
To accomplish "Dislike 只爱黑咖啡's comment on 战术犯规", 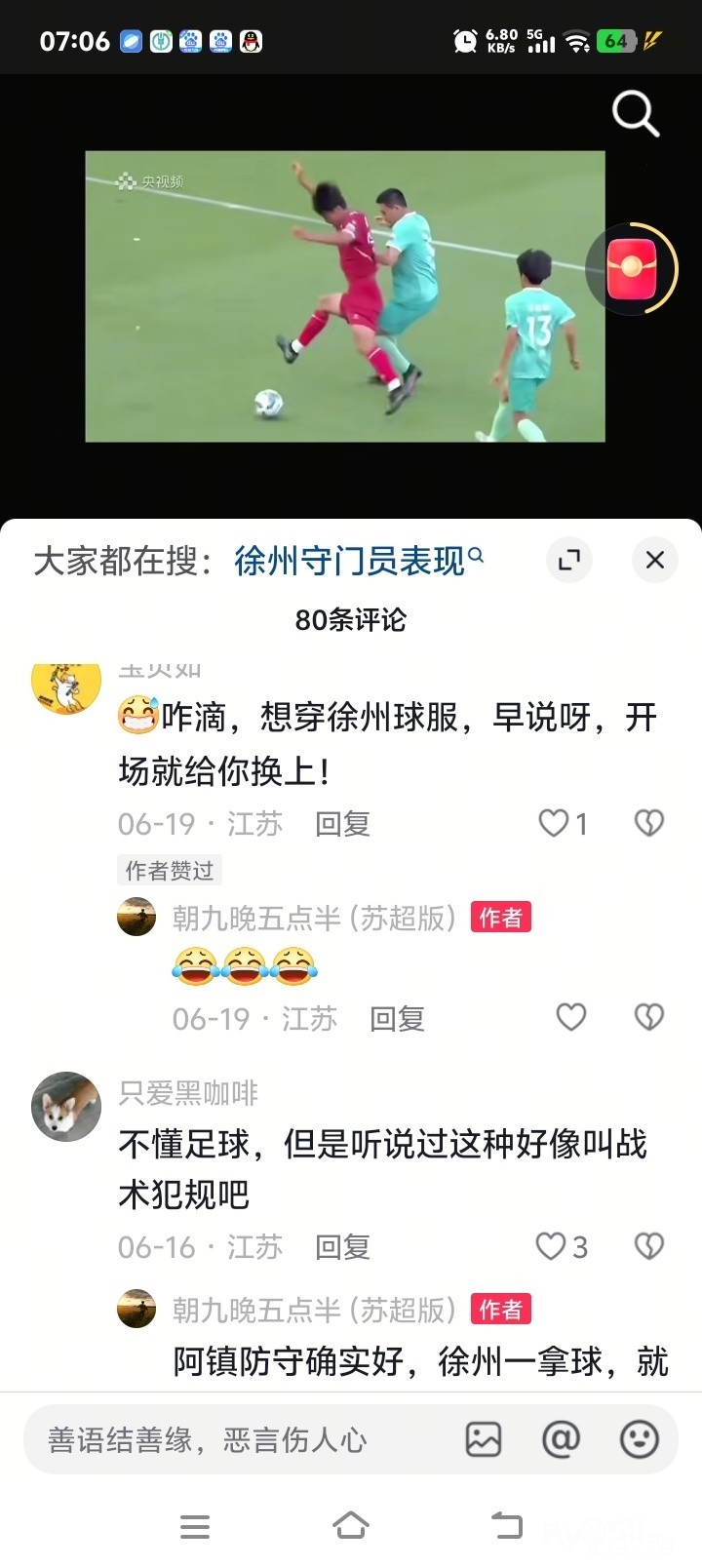I will click(x=648, y=1246).
